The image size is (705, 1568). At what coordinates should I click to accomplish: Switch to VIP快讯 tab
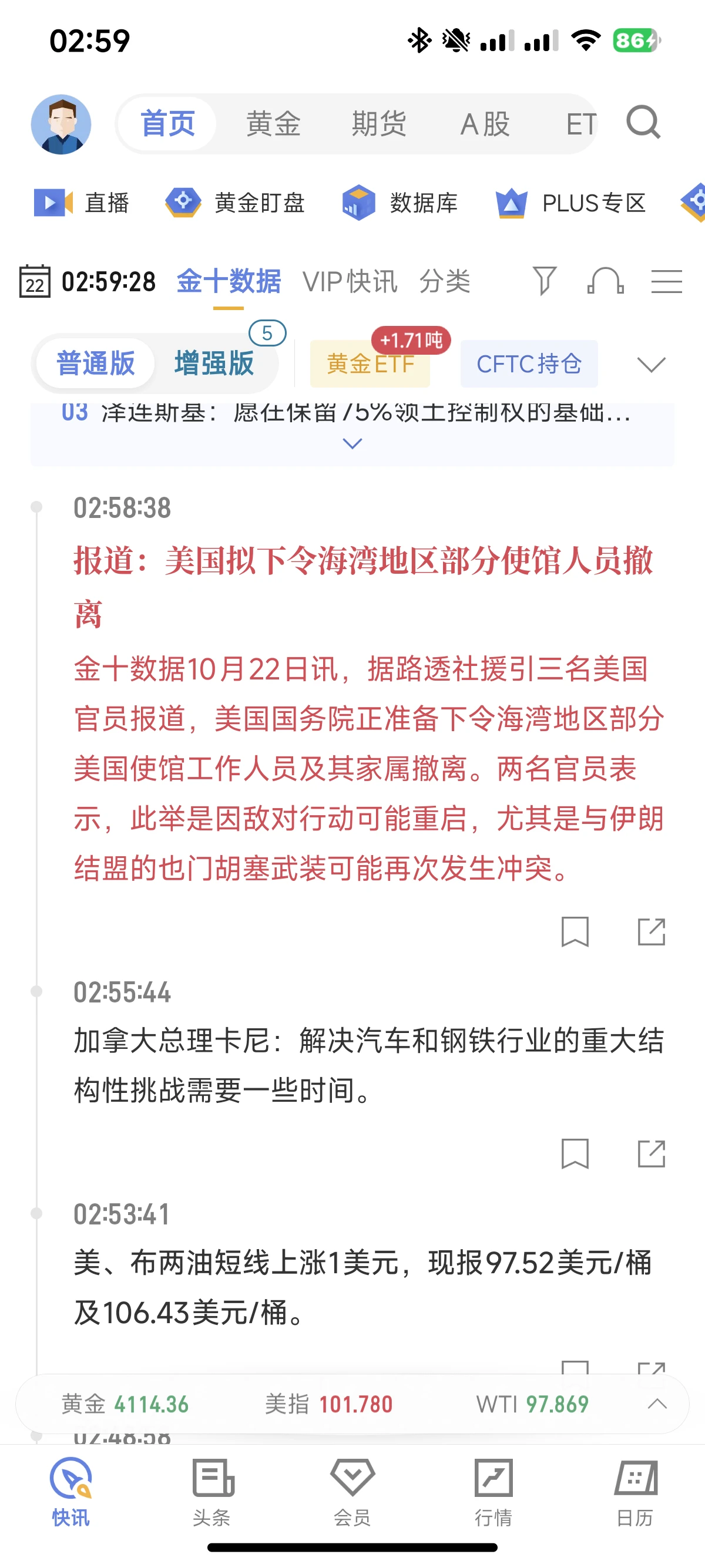(350, 282)
